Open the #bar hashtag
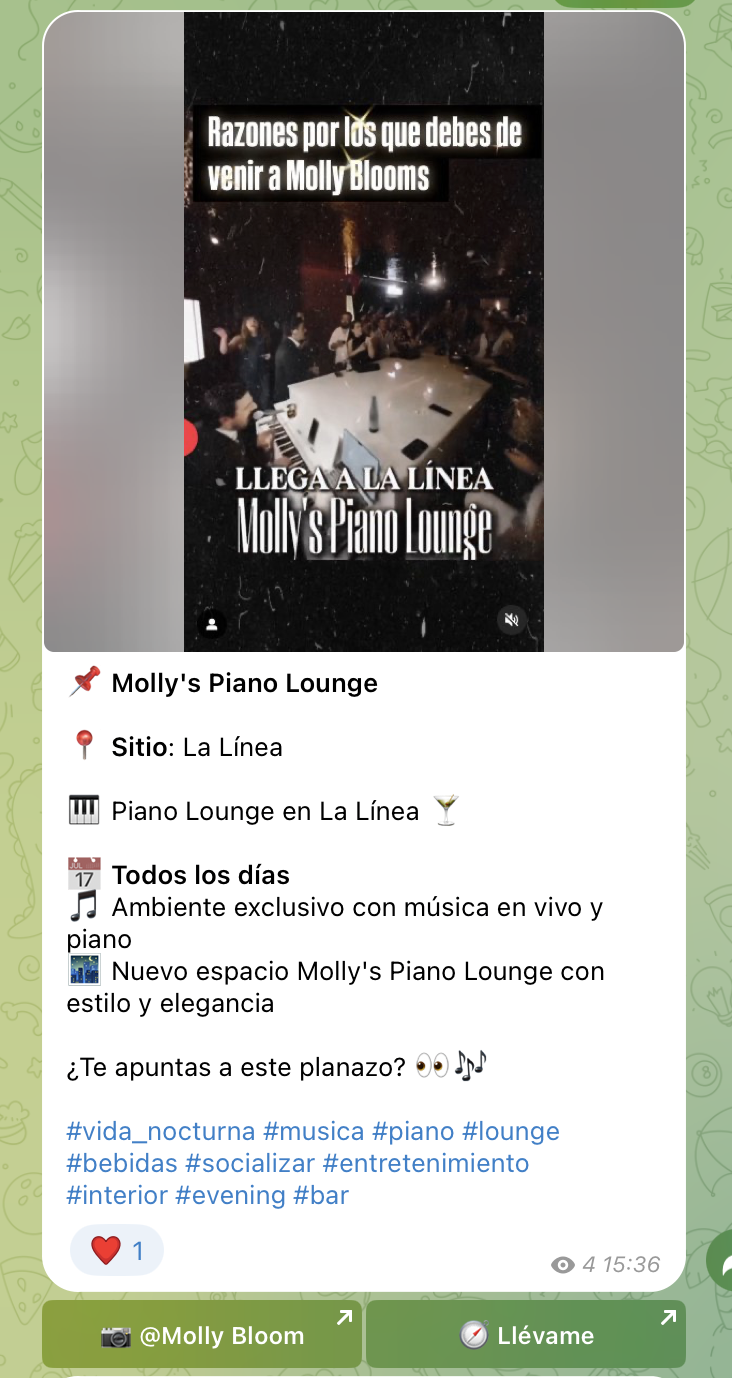The width and height of the screenshot is (732, 1378). (x=322, y=1195)
